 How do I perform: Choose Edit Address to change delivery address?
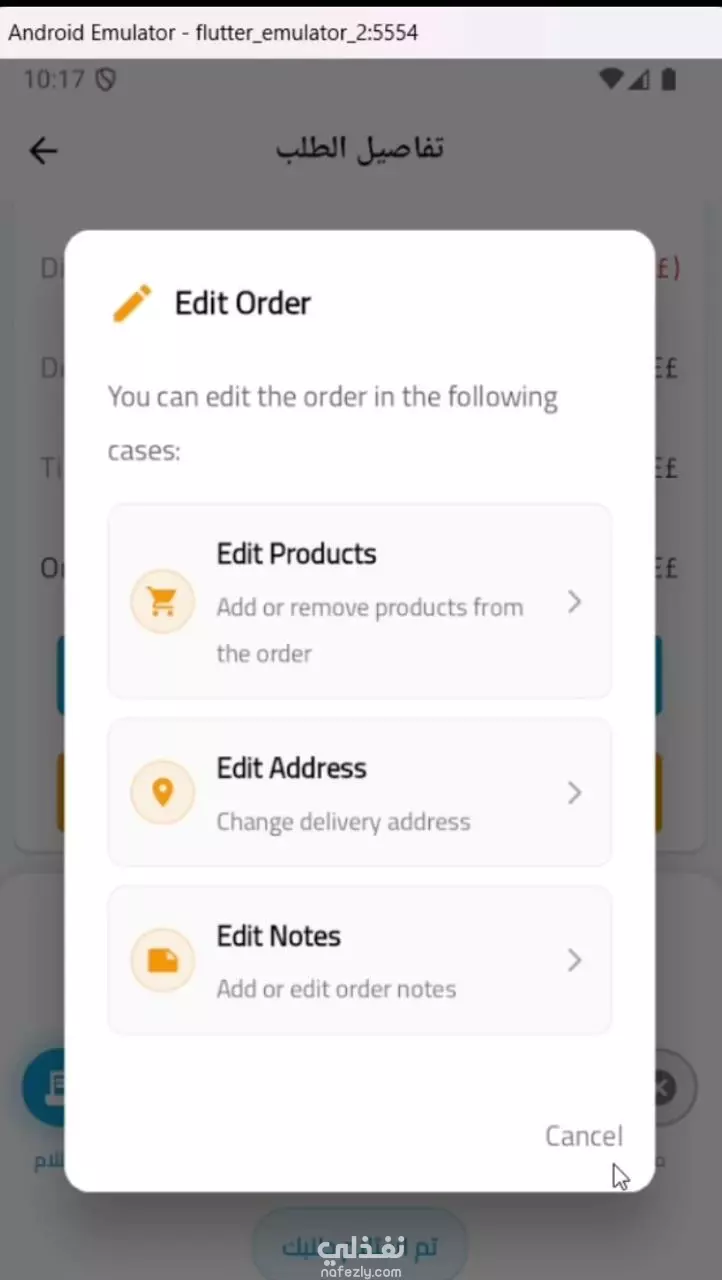pyautogui.click(x=360, y=792)
